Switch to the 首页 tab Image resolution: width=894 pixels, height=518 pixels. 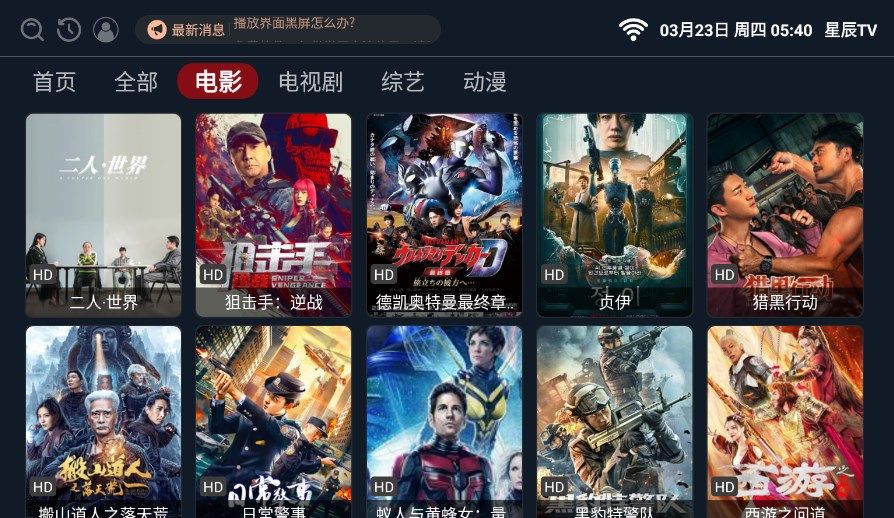point(54,82)
